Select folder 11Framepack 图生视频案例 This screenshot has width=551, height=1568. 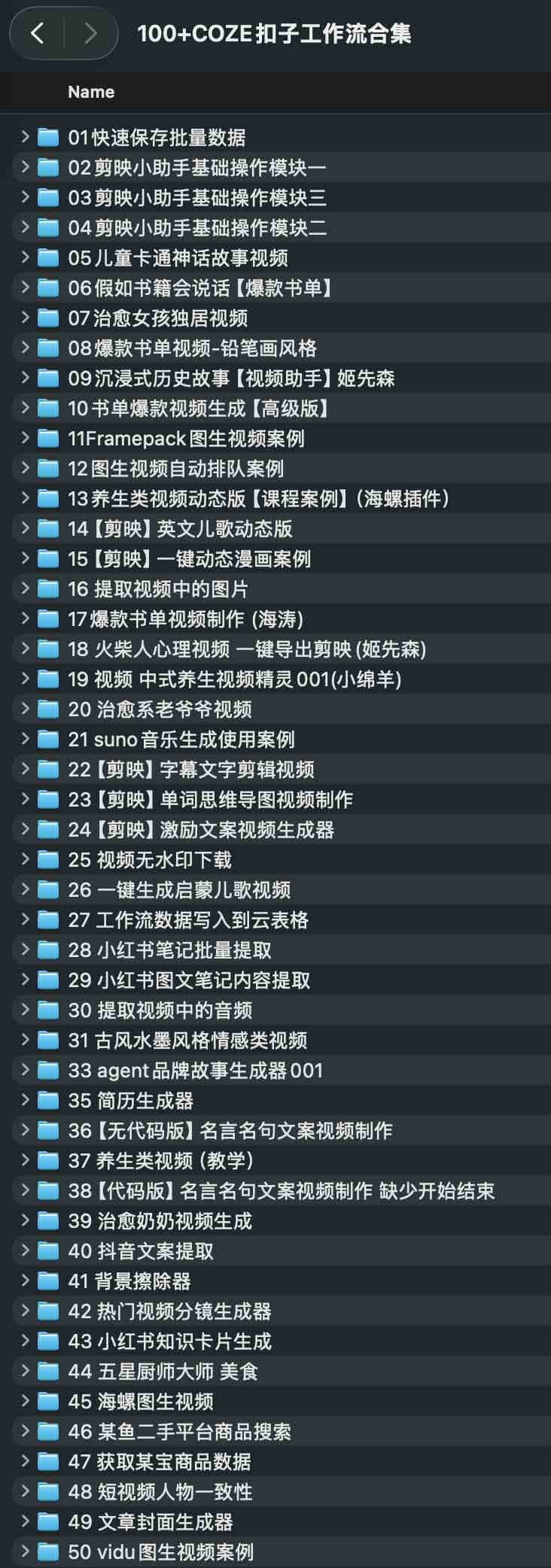(186, 438)
